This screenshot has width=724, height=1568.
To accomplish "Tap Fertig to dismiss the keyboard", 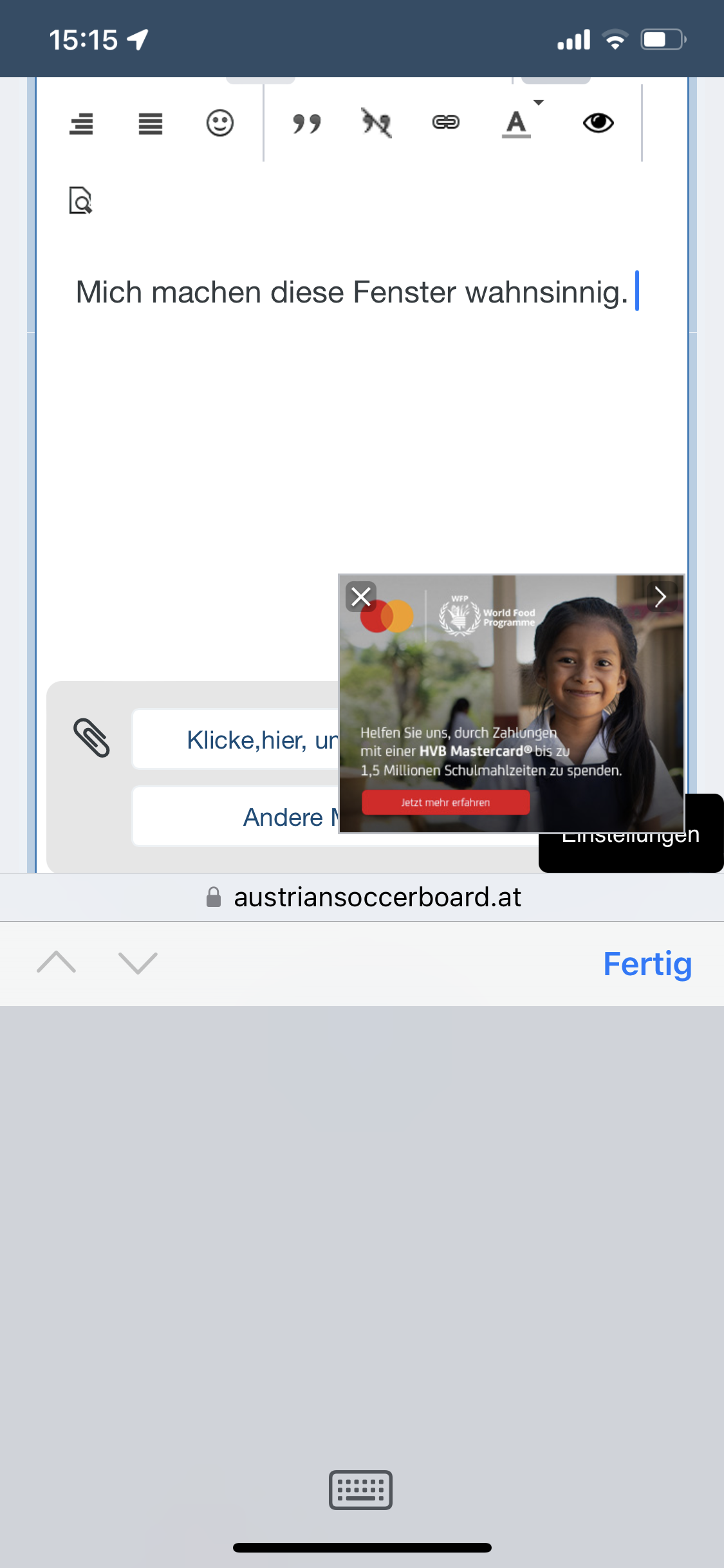I will [x=647, y=964].
